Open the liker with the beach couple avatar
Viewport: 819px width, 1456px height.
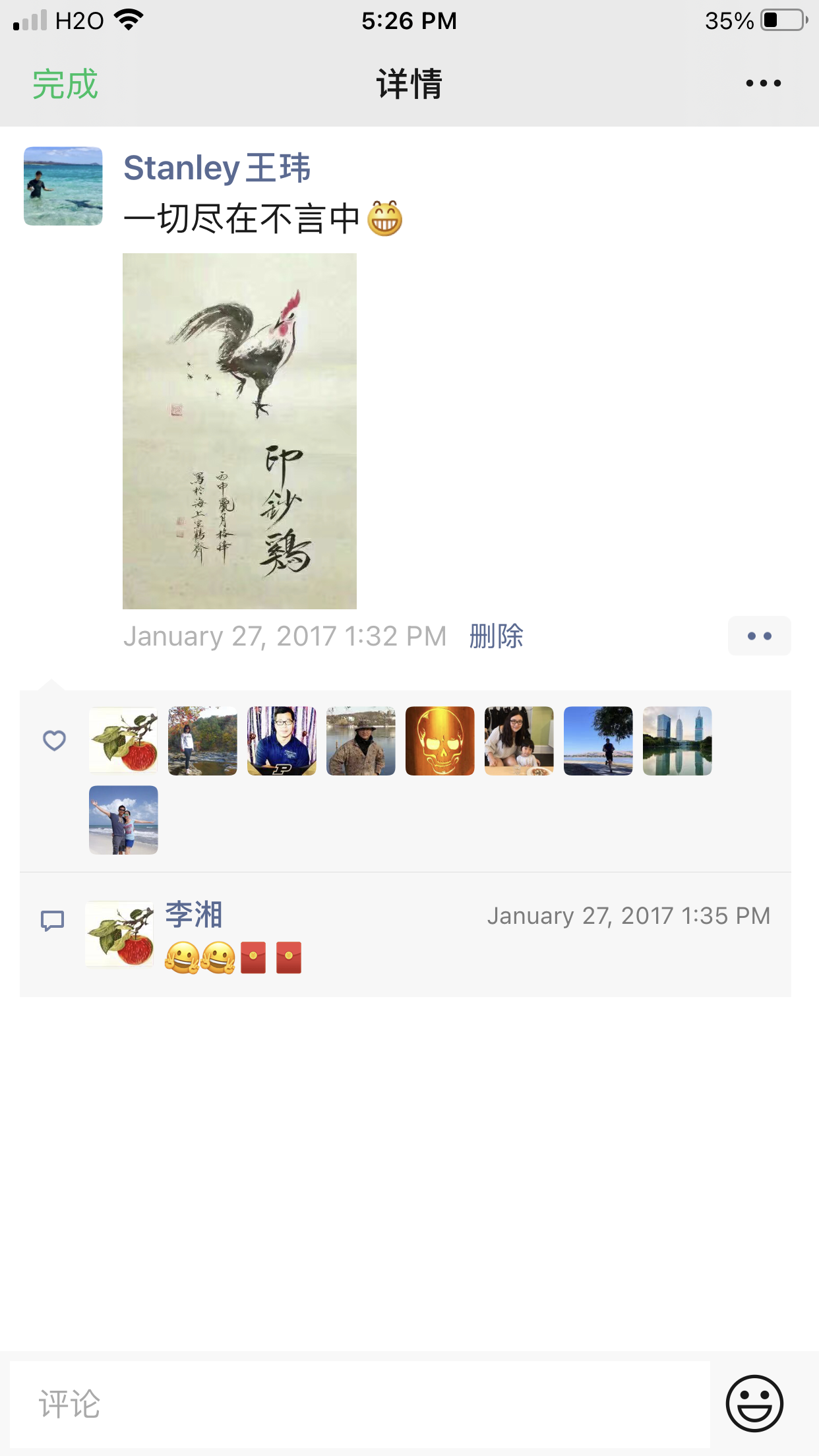pyautogui.click(x=123, y=820)
